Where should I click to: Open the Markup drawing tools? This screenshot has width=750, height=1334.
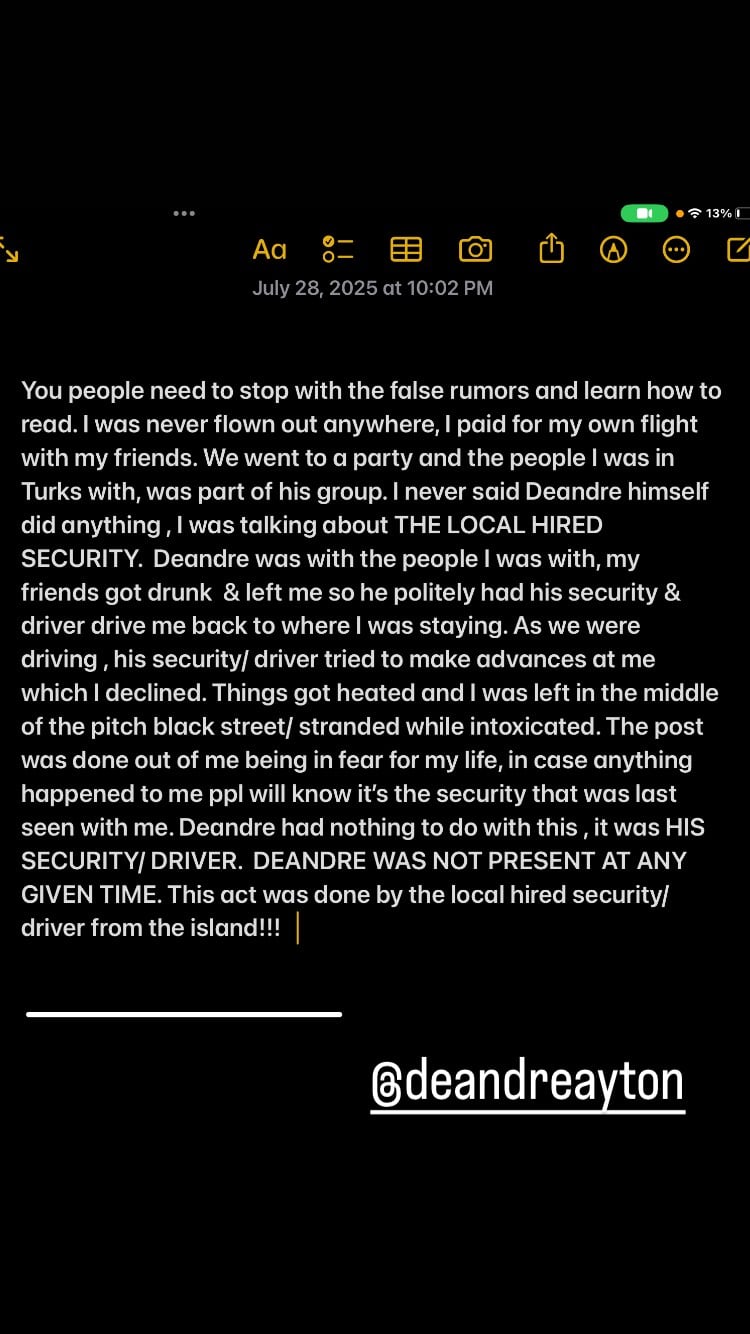tap(613, 249)
